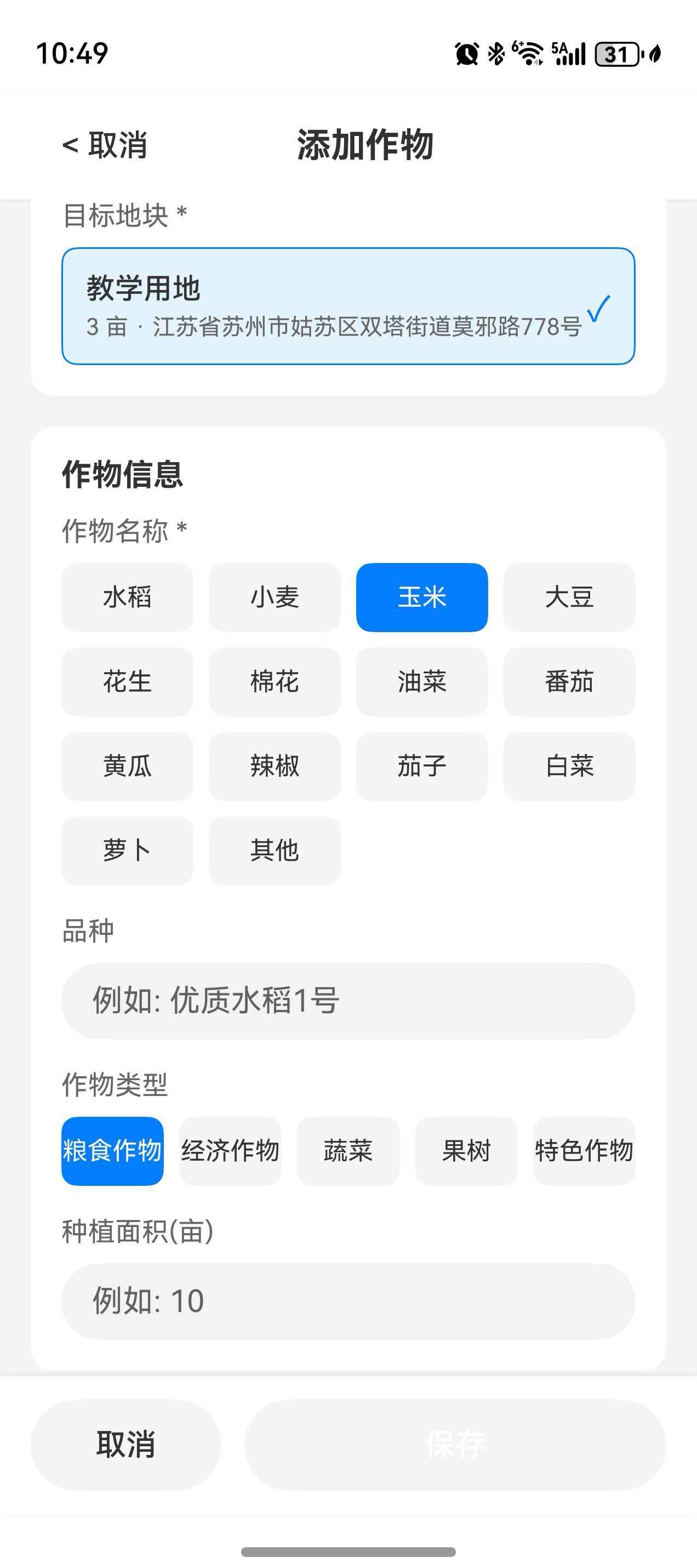Select 果树 crop type
This screenshot has width=697, height=1568.
pyautogui.click(x=466, y=1150)
